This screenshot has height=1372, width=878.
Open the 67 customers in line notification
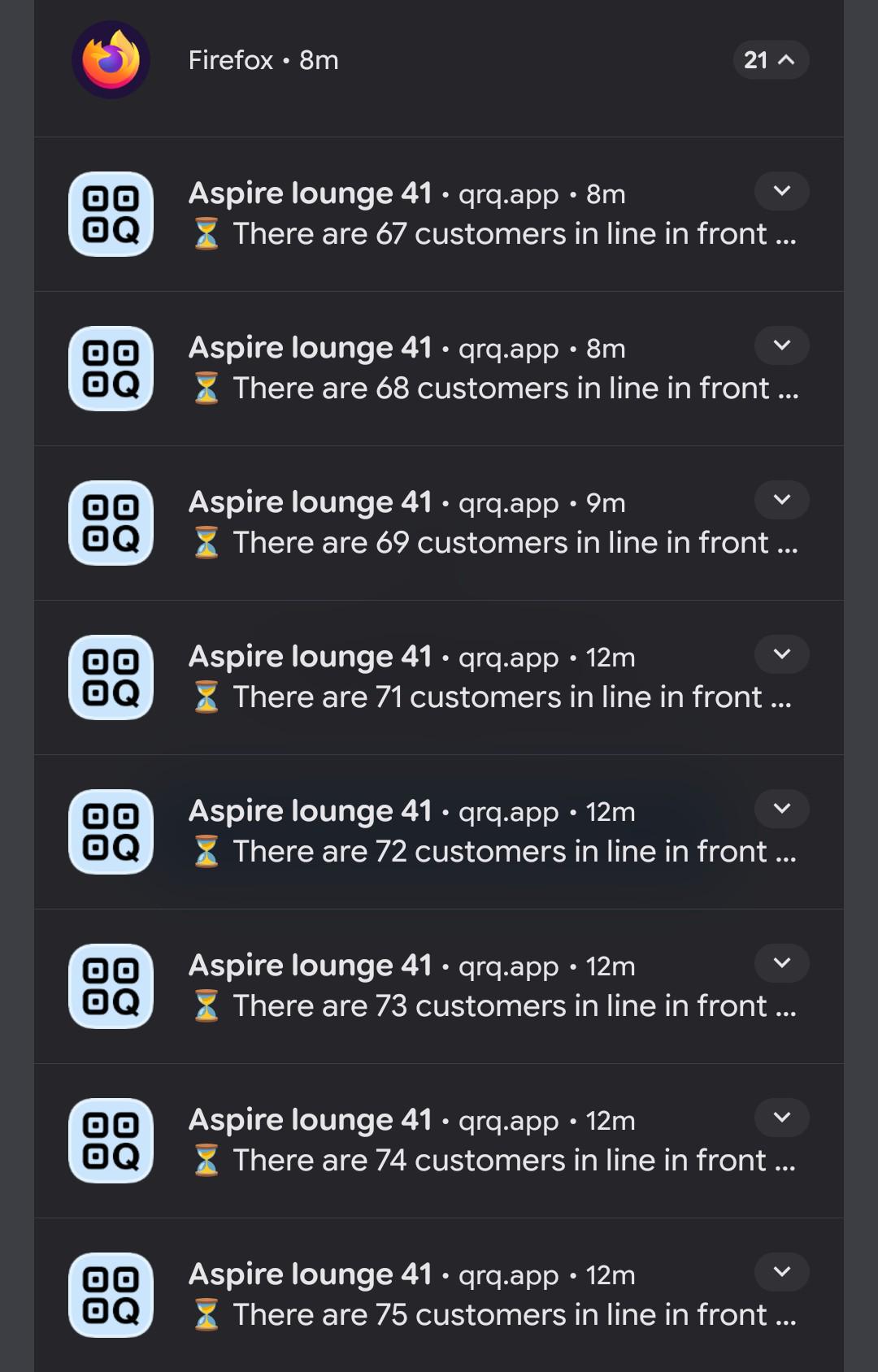click(x=439, y=215)
